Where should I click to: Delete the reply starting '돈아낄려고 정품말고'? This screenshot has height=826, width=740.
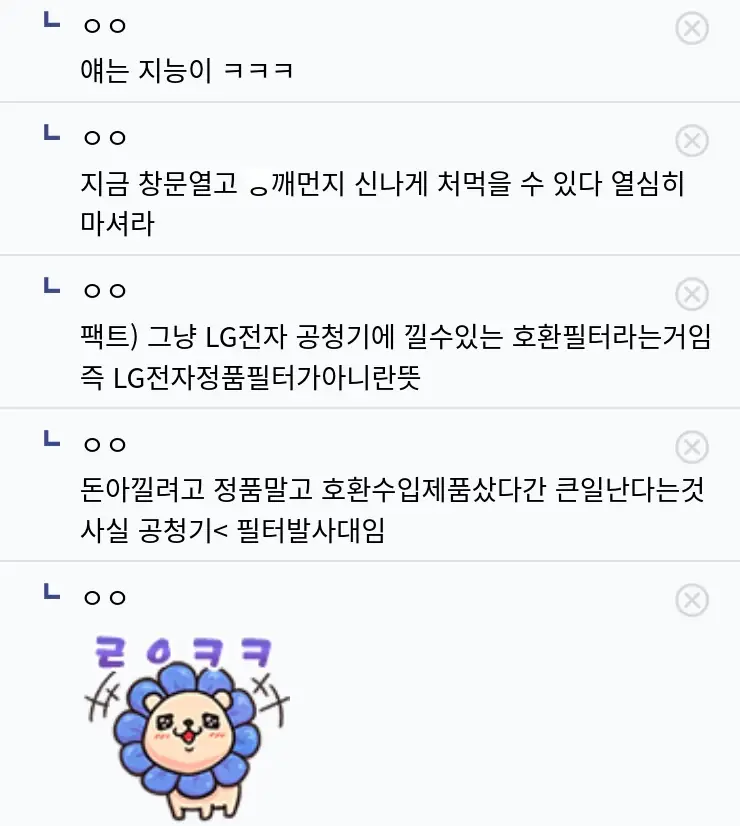(692, 447)
